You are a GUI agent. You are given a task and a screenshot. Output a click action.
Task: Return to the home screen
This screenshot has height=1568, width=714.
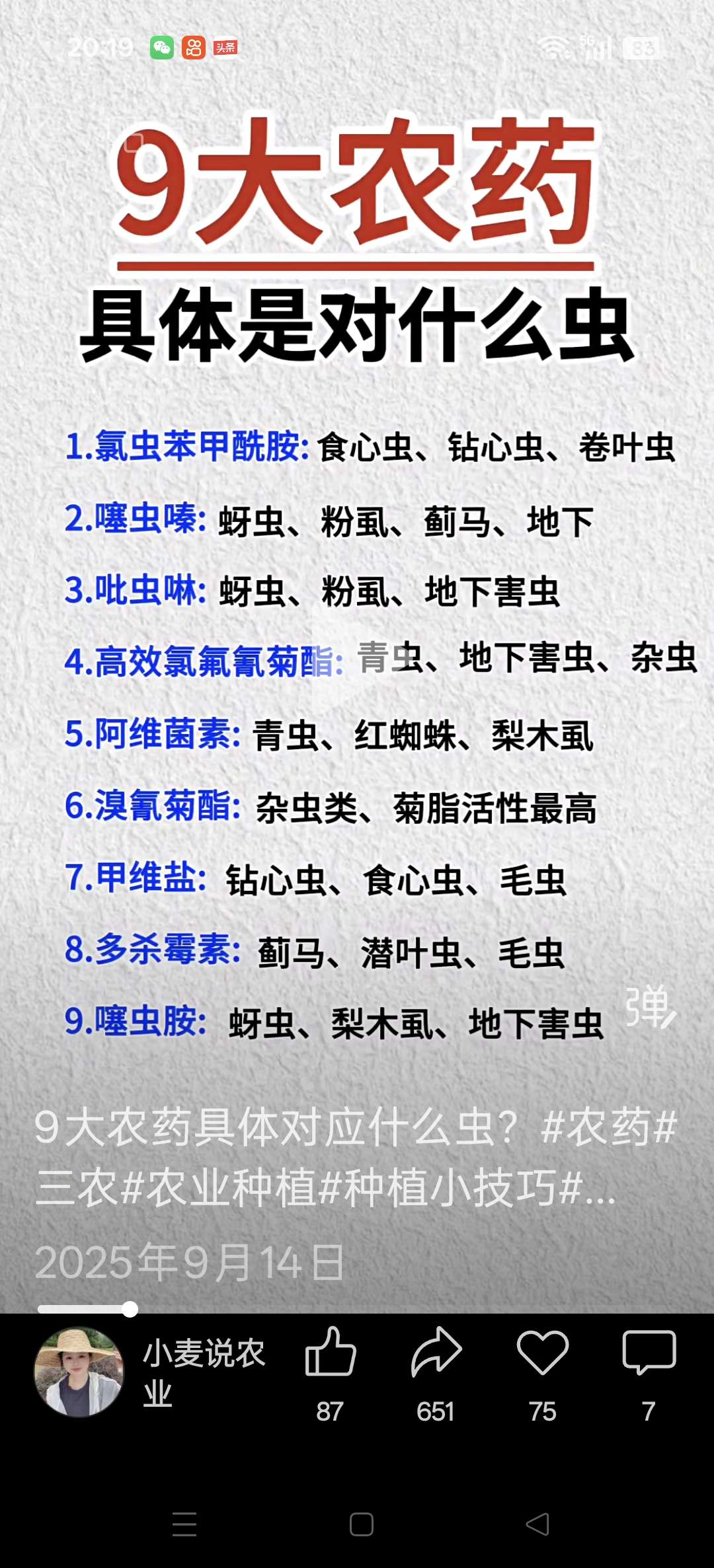point(361,1524)
